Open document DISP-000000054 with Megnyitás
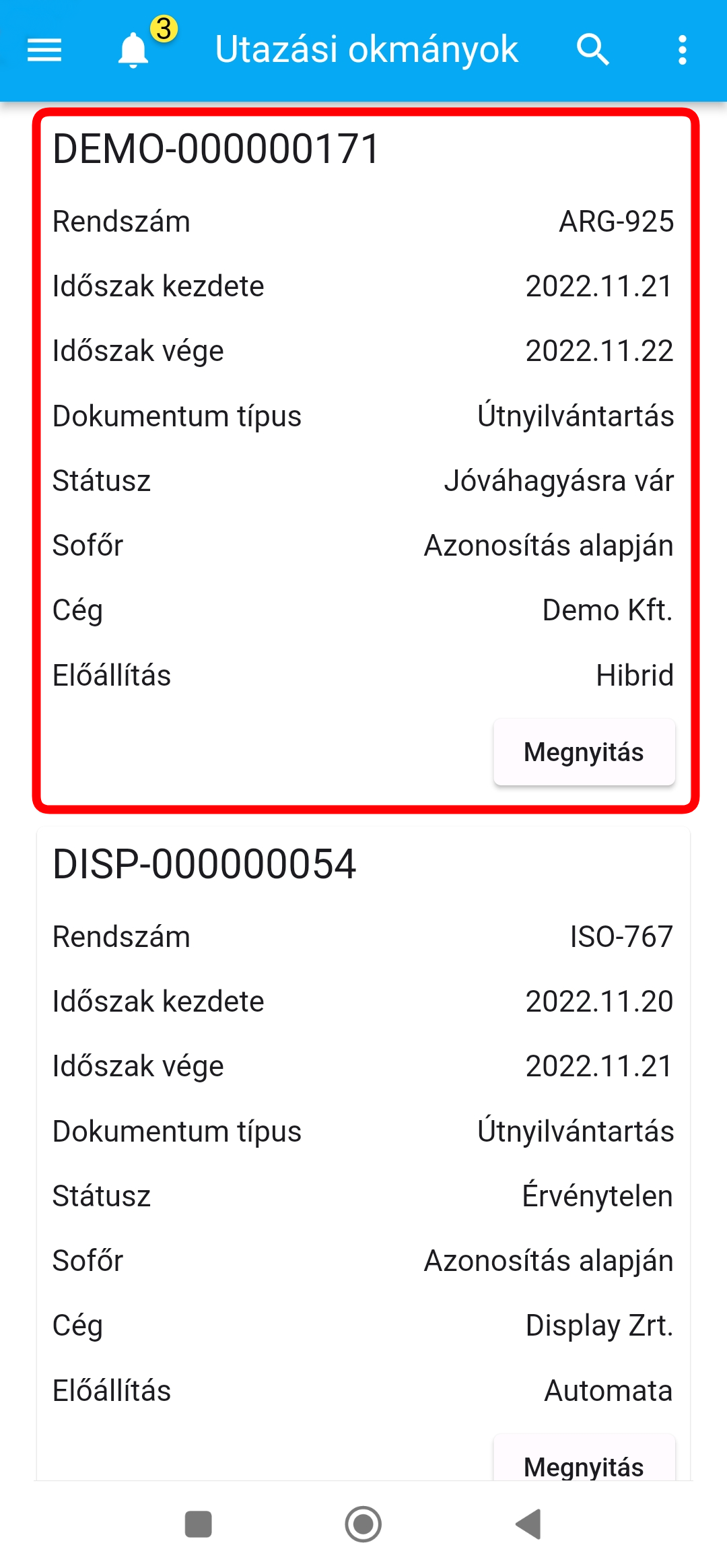 pyautogui.click(x=584, y=1459)
